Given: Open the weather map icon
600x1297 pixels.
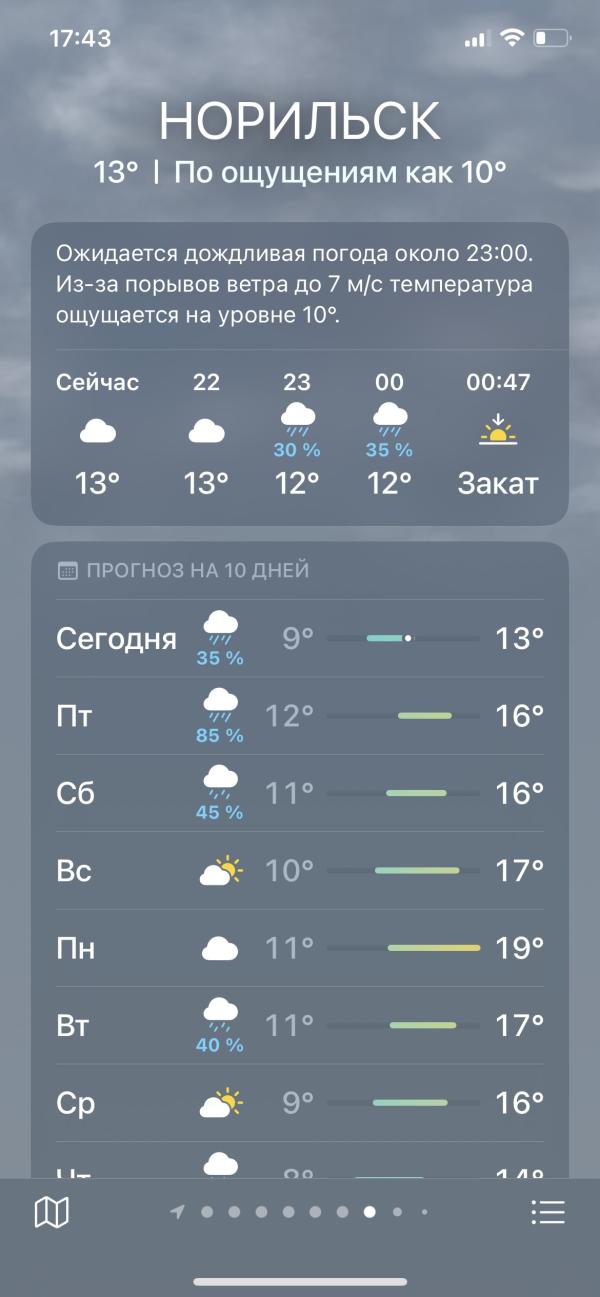Looking at the screenshot, I should coord(51,1213).
